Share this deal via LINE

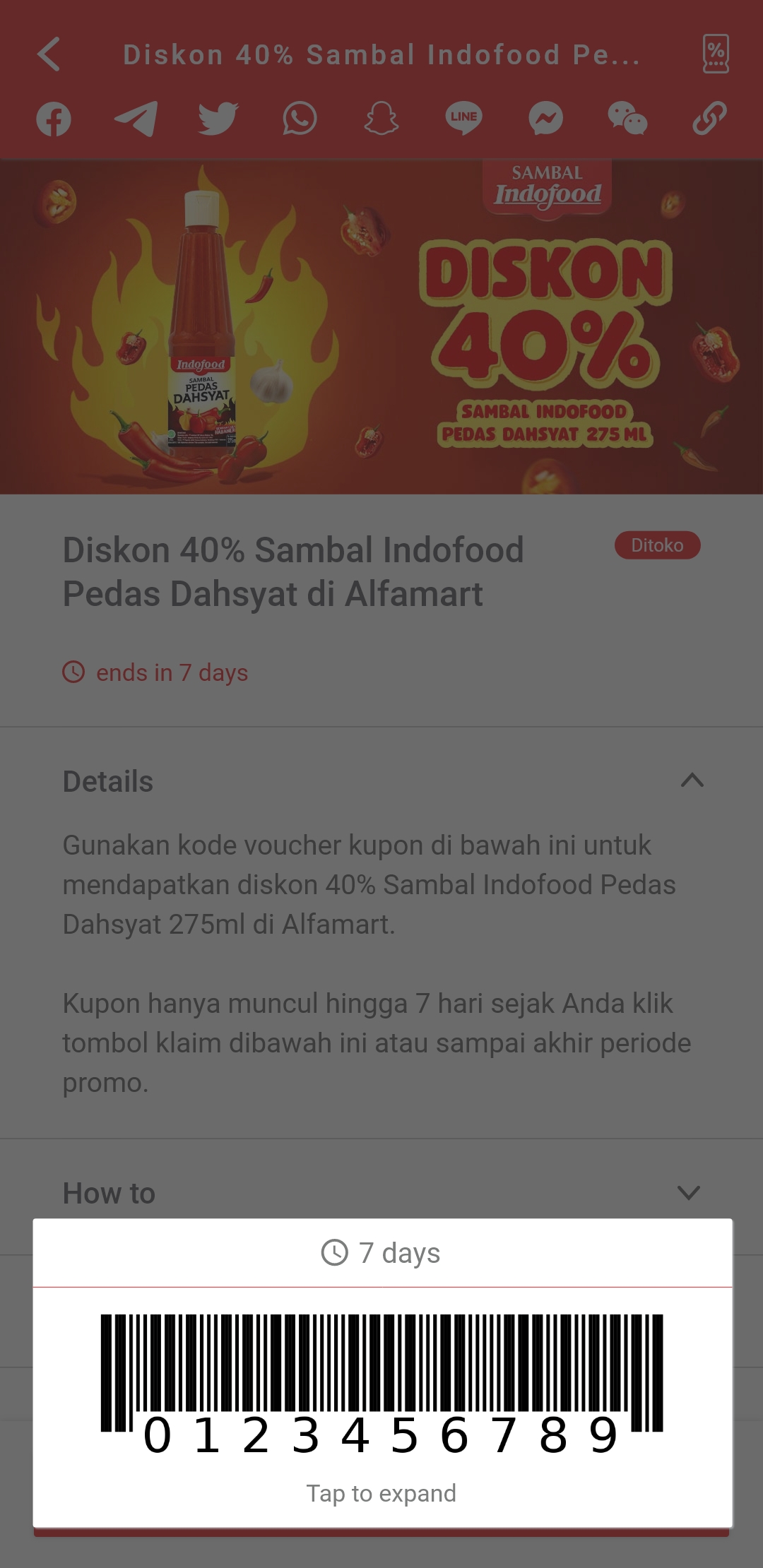click(463, 119)
